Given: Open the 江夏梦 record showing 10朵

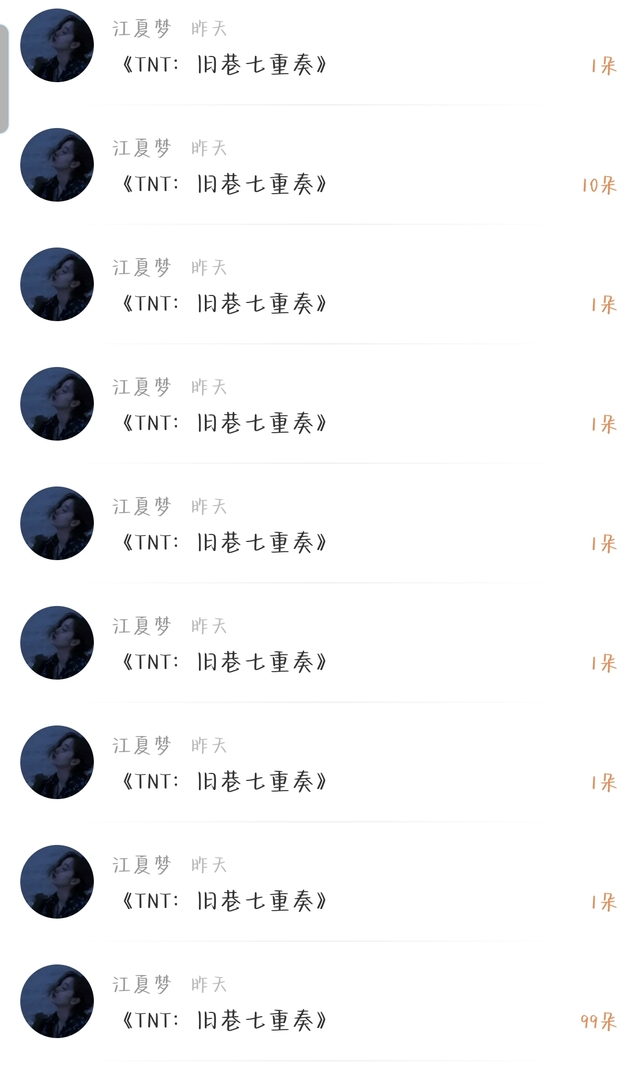Looking at the screenshot, I should pos(320,165).
